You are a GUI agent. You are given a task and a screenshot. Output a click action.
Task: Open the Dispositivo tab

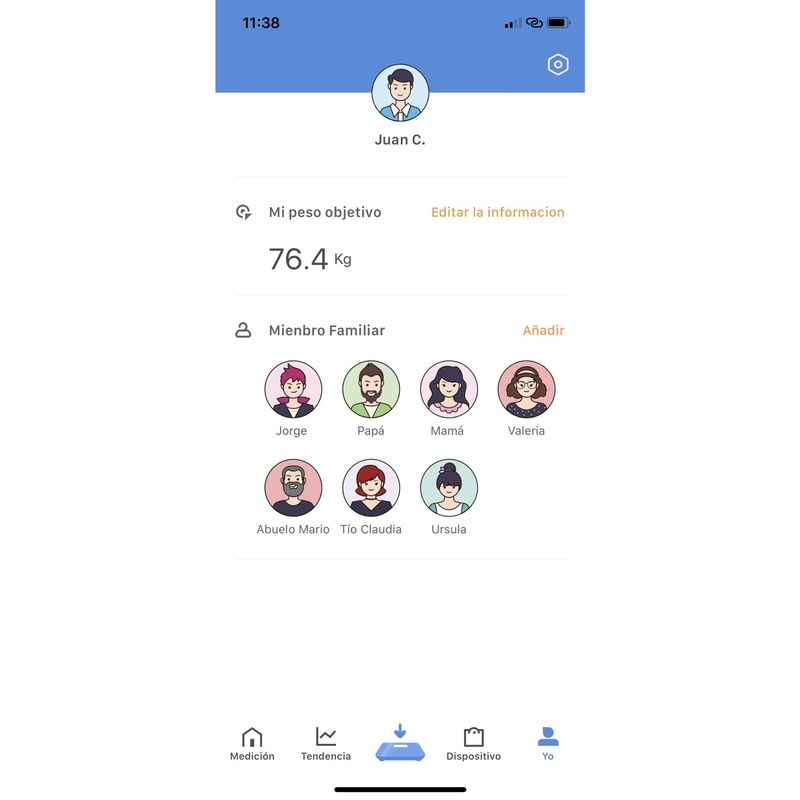coord(474,744)
